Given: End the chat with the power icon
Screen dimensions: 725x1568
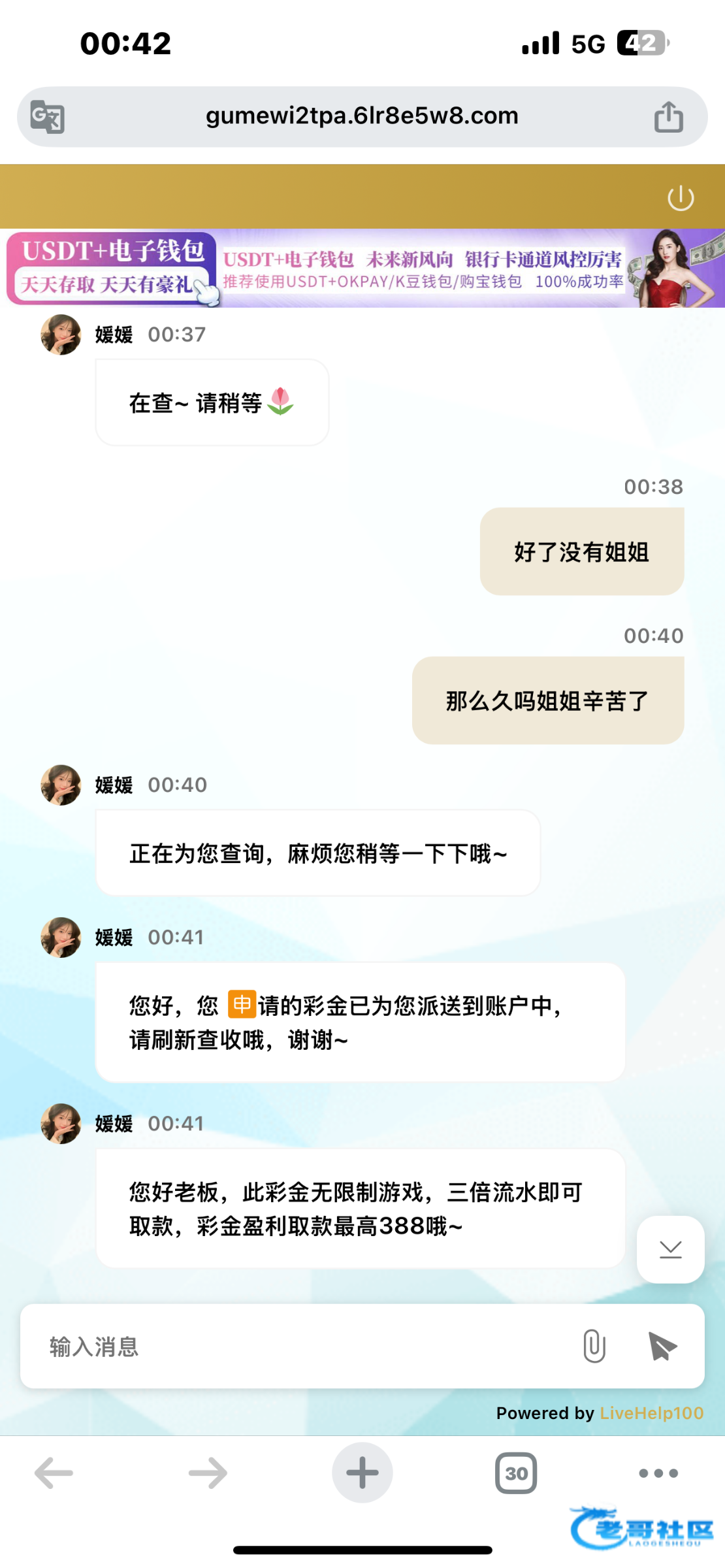Looking at the screenshot, I should point(681,198).
